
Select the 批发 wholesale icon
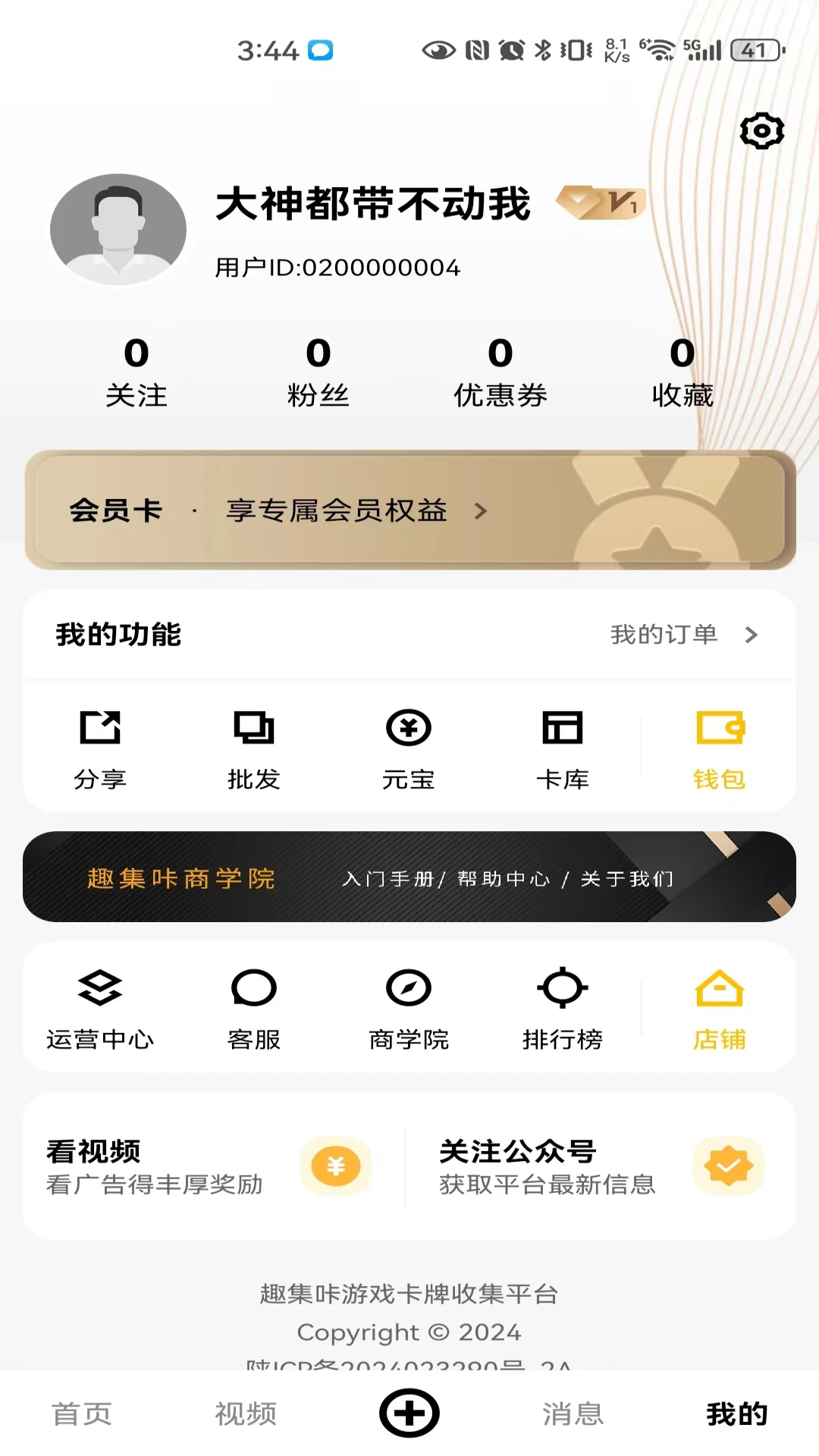[255, 747]
